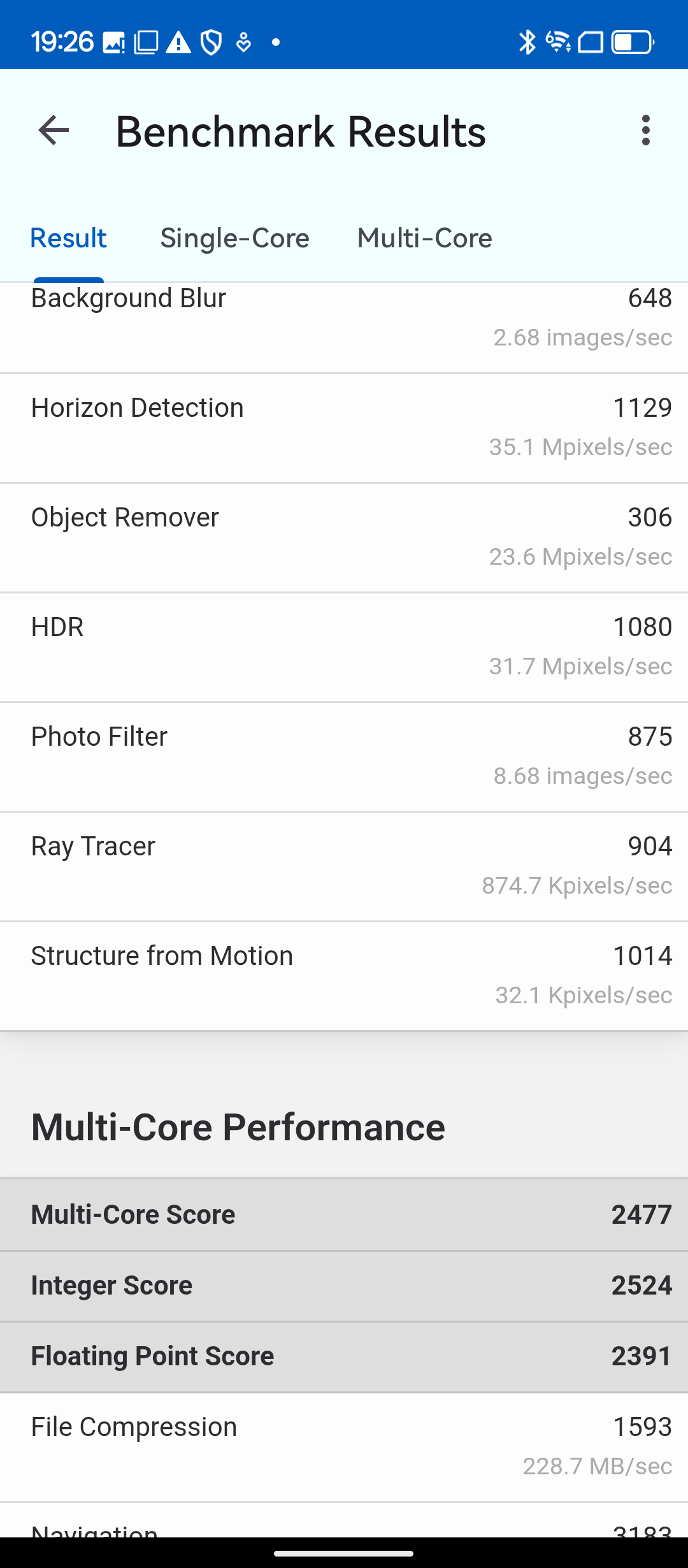The height and width of the screenshot is (1568, 688).
Task: Switch to the Multi-Core tab
Action: (424, 238)
